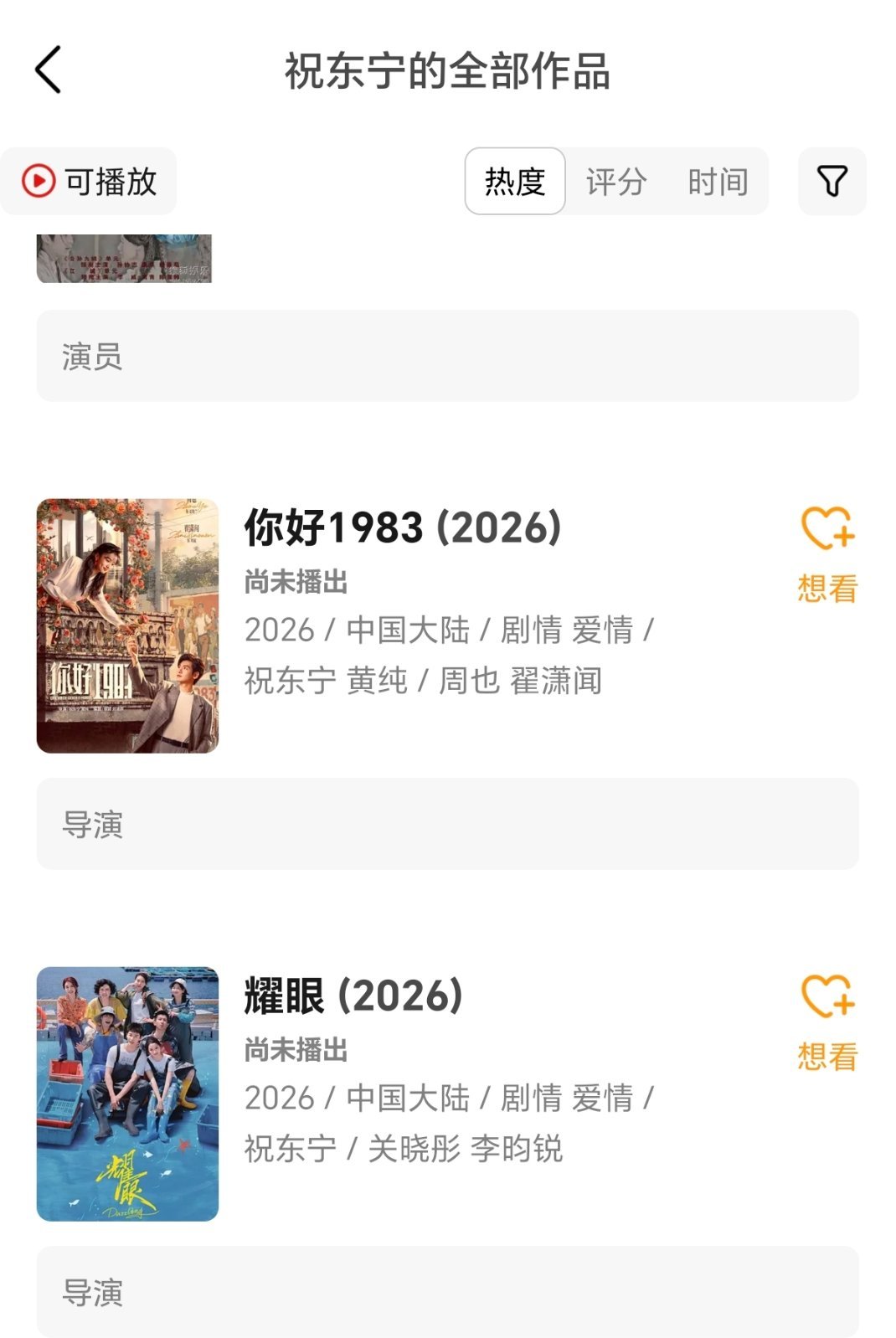Enable the 热度 sorting option
Image resolution: width=896 pixels, height=1338 pixels.
(515, 181)
